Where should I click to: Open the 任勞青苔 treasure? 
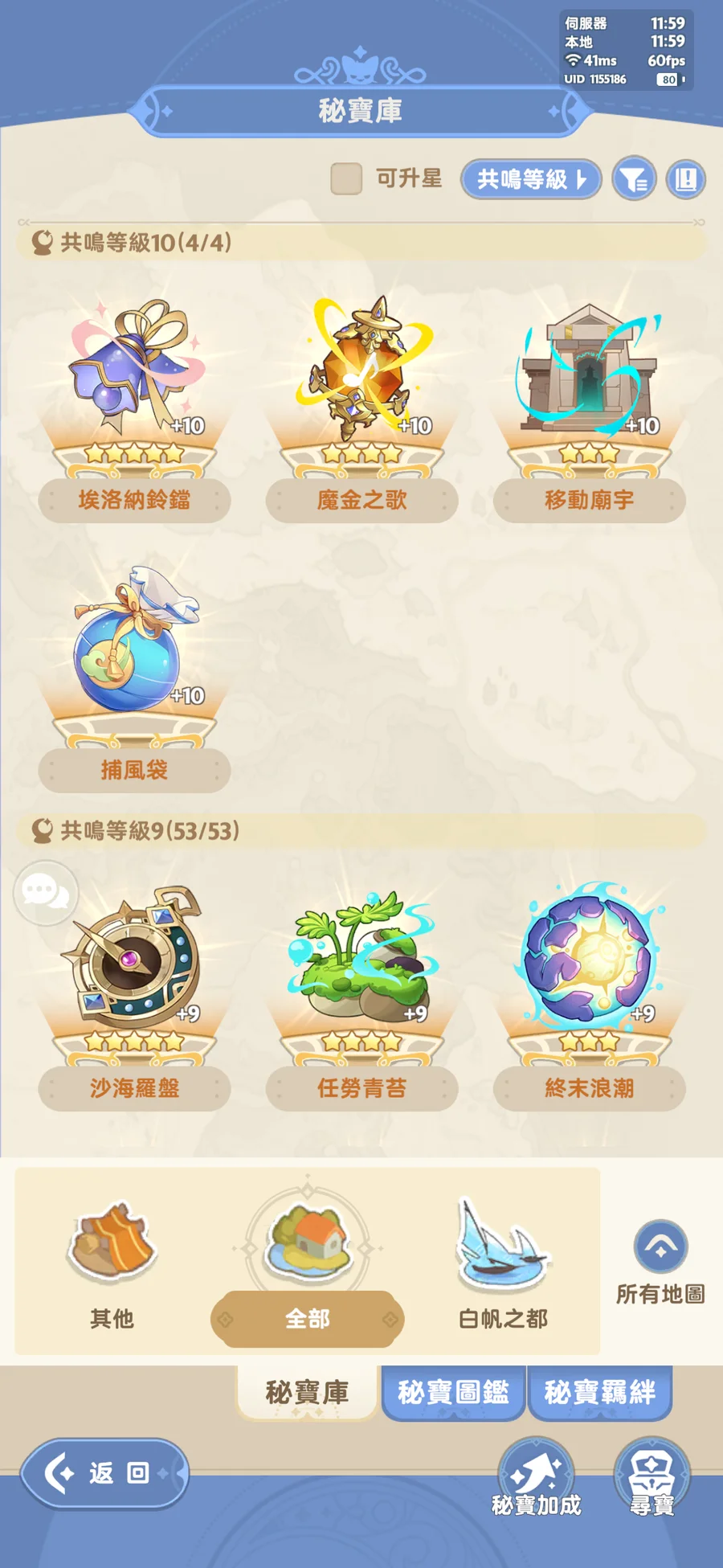tap(361, 964)
